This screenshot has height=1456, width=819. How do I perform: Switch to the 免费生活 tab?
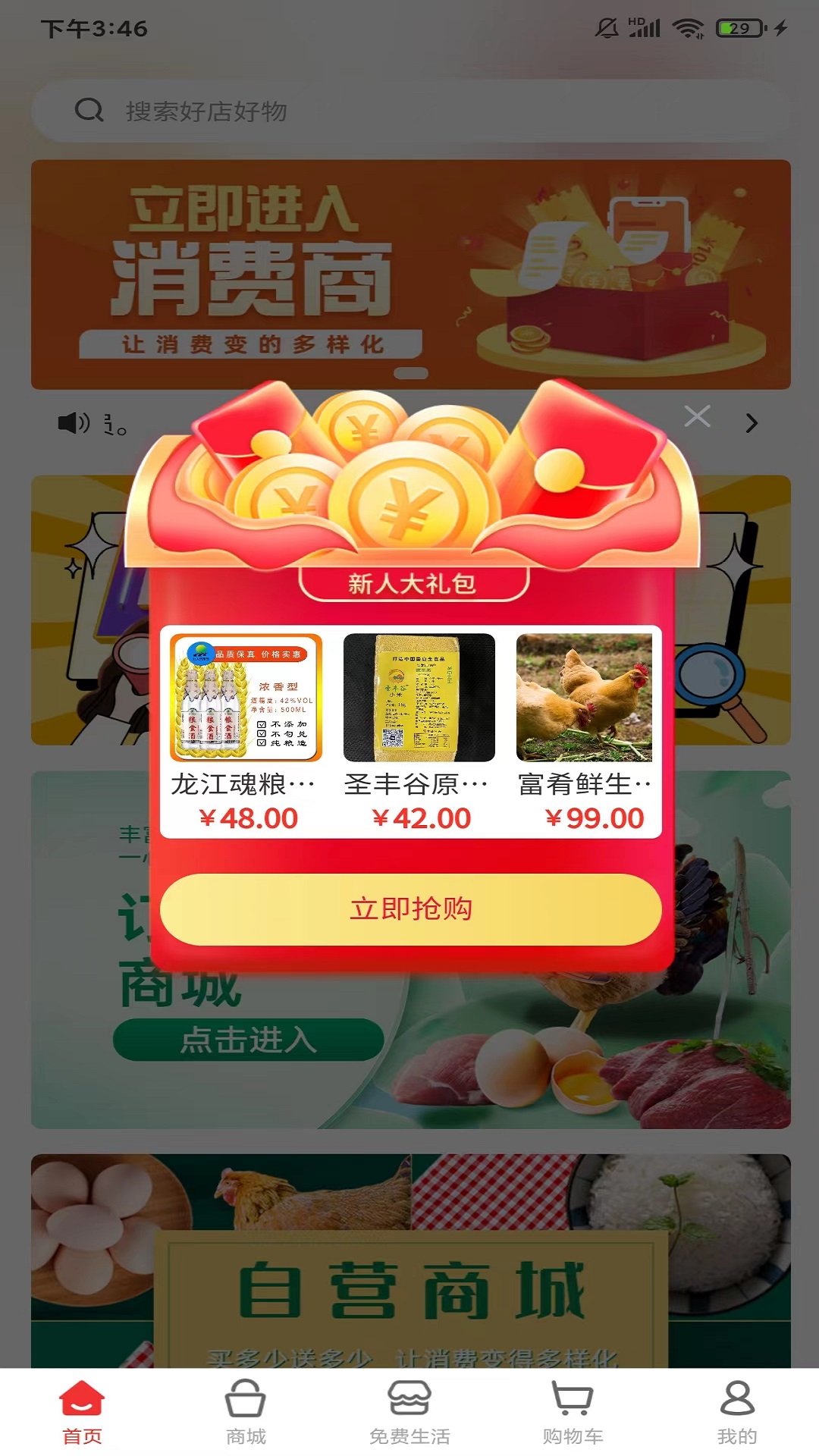(x=409, y=1413)
